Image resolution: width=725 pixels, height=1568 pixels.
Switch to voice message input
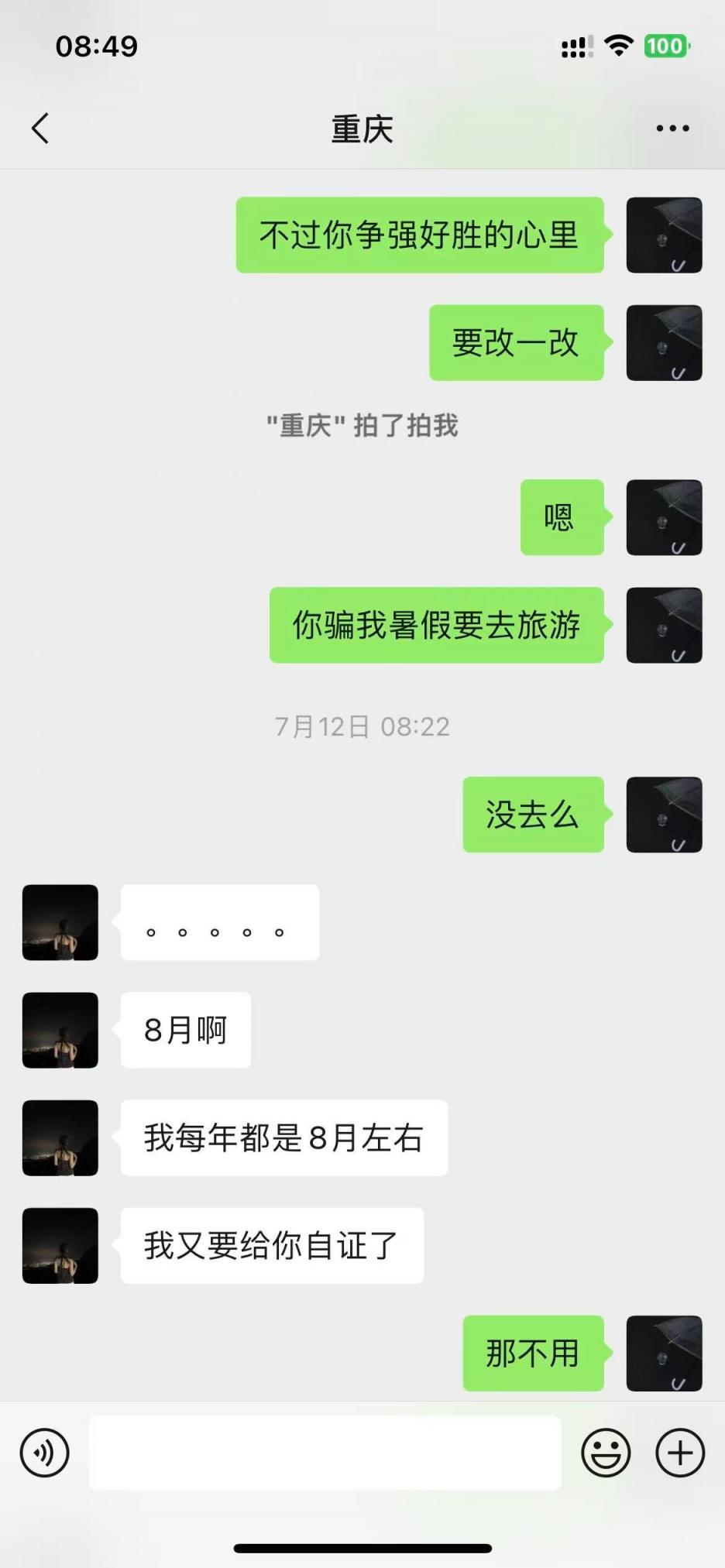(x=45, y=1453)
